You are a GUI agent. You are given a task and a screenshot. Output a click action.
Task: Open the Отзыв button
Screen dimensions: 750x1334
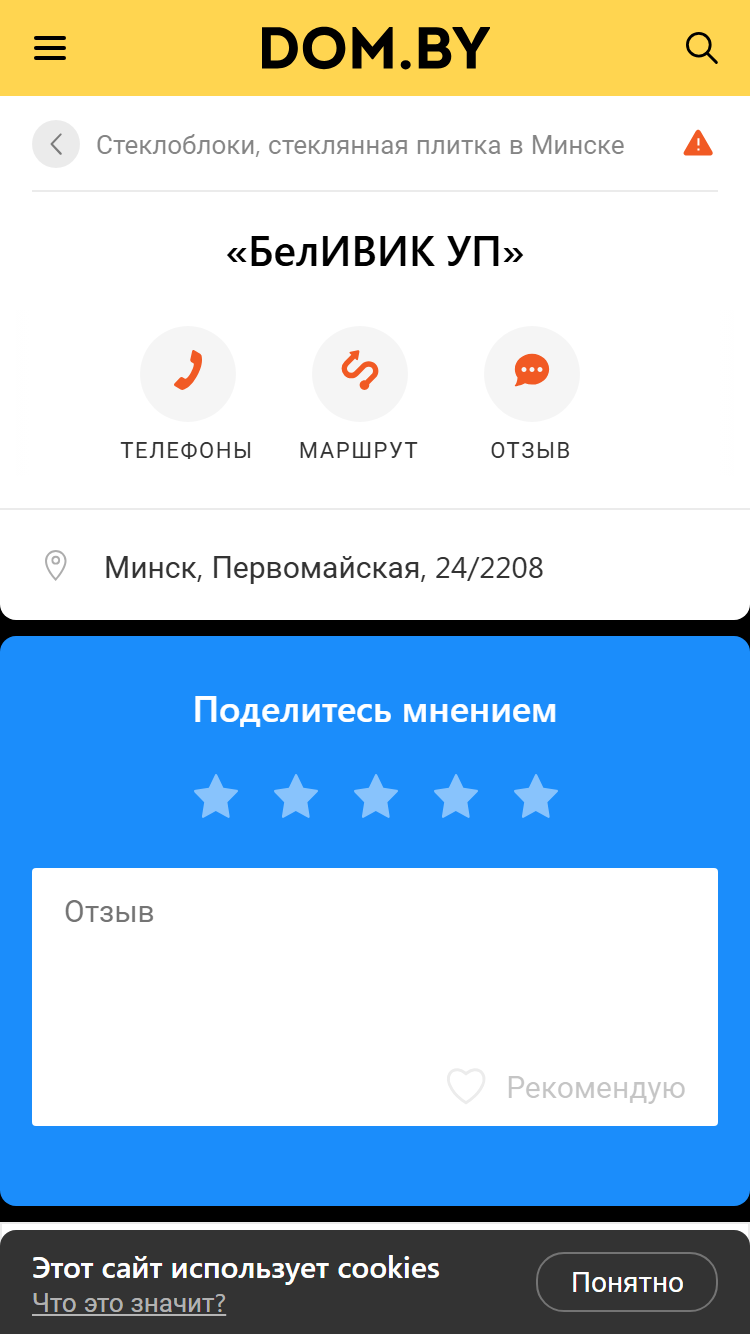coord(531,394)
